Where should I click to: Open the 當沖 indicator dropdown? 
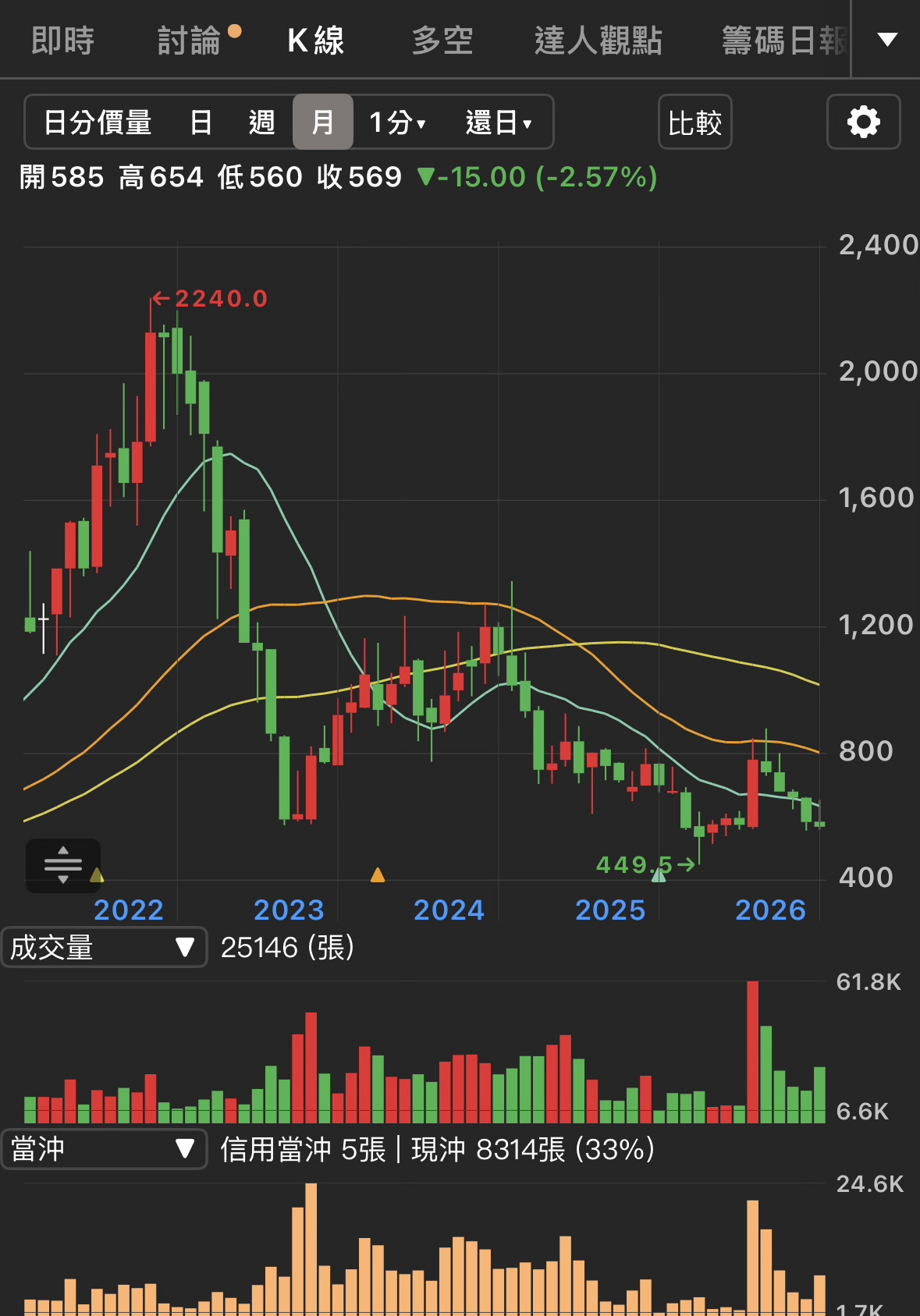click(x=104, y=1148)
